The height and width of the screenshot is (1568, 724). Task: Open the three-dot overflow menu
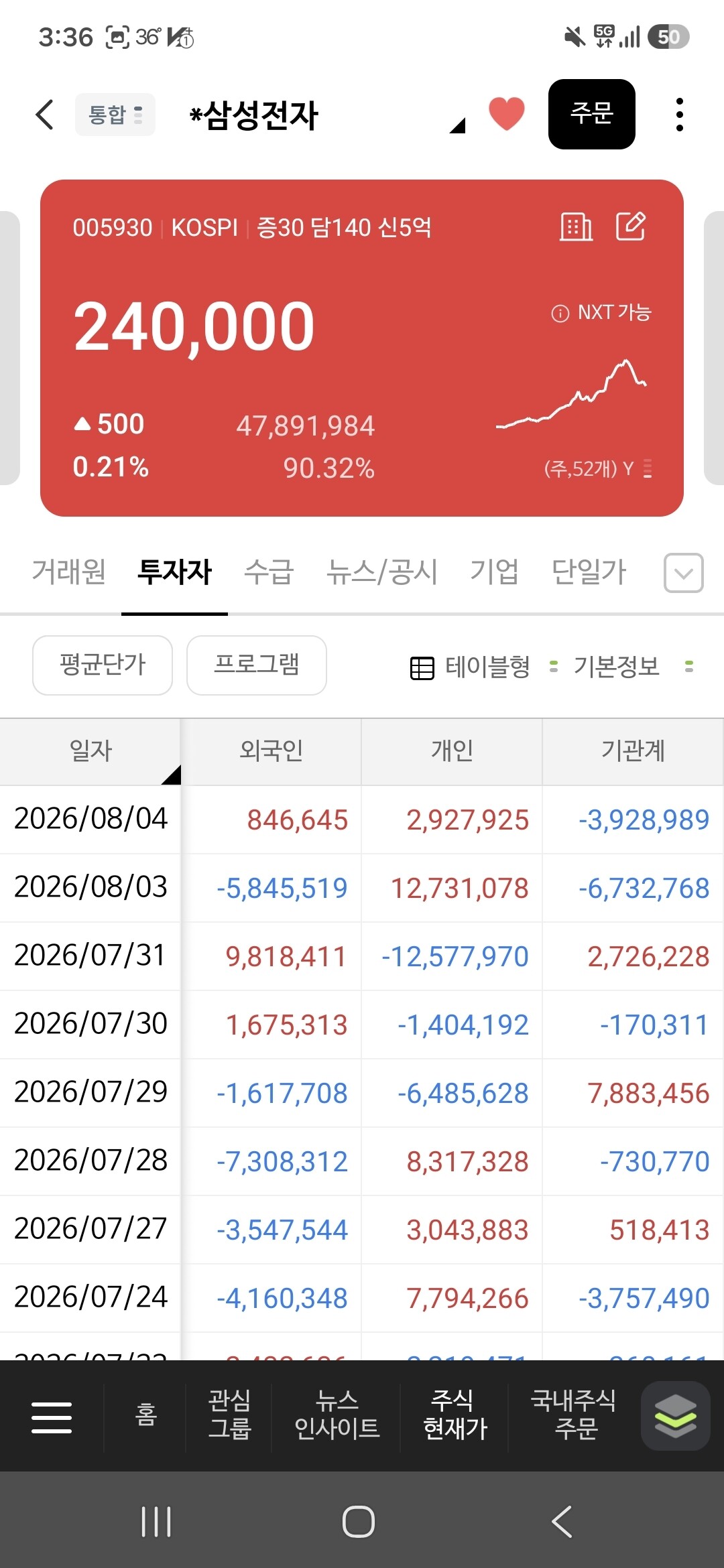(x=680, y=115)
